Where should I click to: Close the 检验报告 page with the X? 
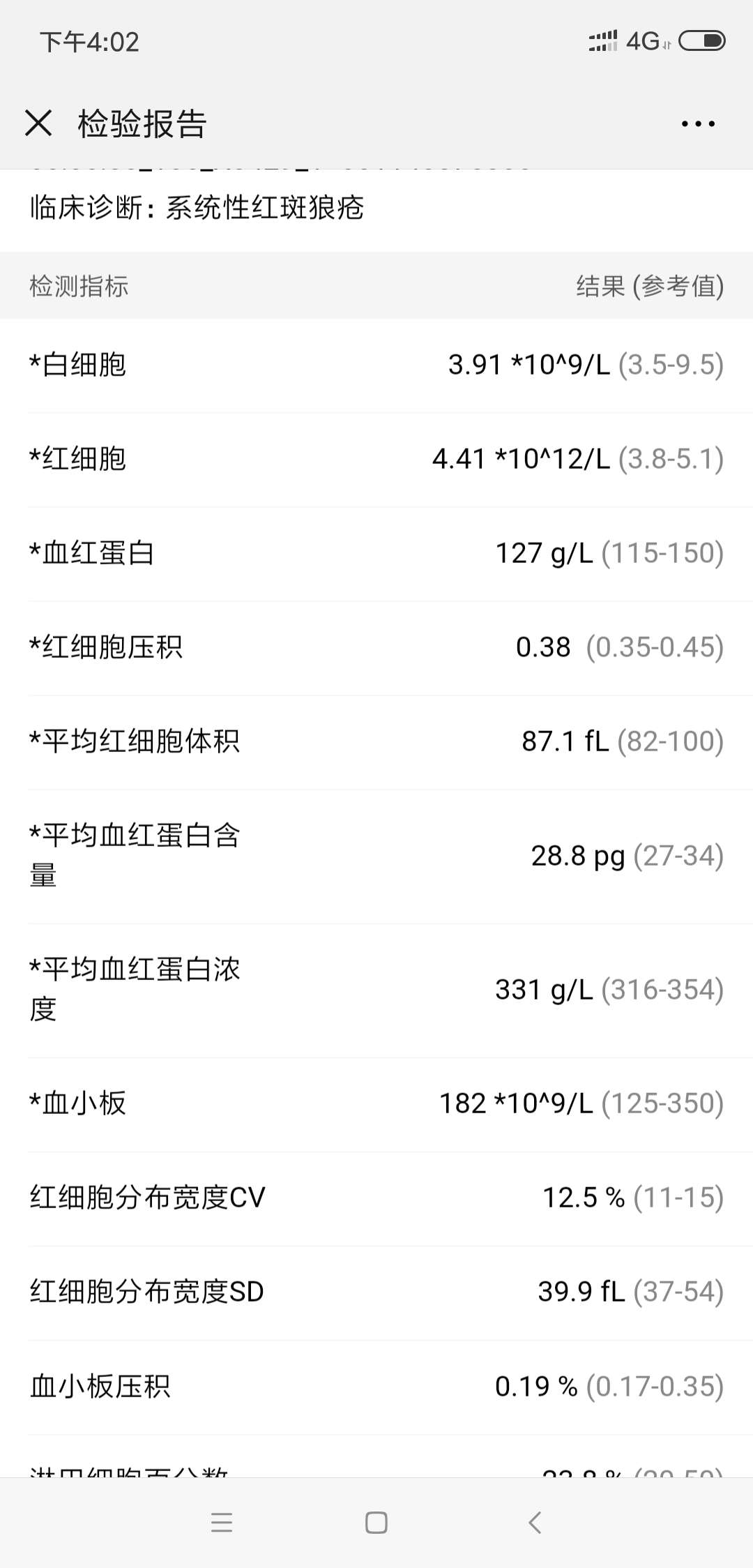click(39, 124)
